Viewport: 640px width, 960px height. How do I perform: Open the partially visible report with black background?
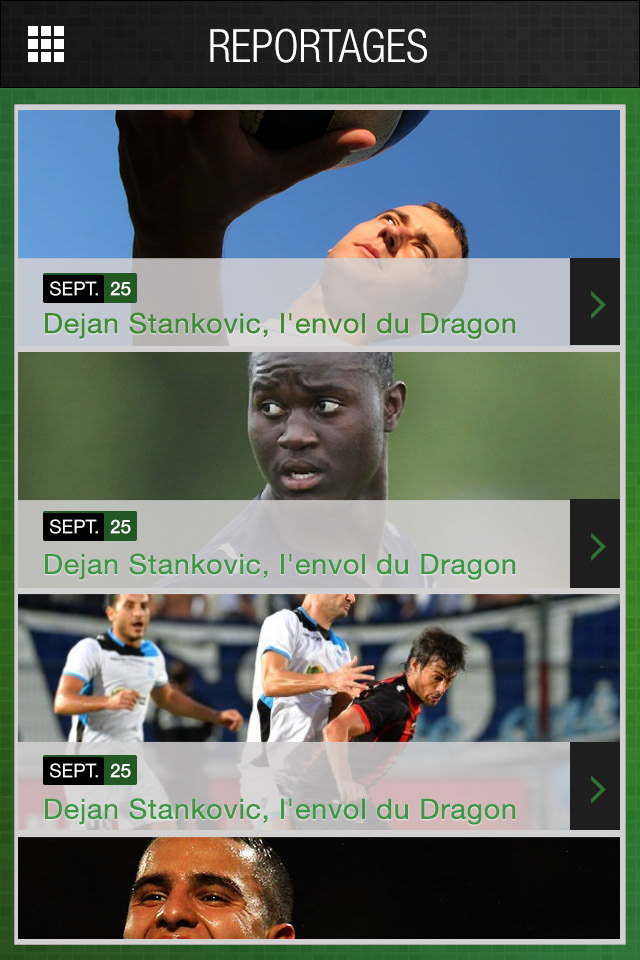tap(318, 888)
